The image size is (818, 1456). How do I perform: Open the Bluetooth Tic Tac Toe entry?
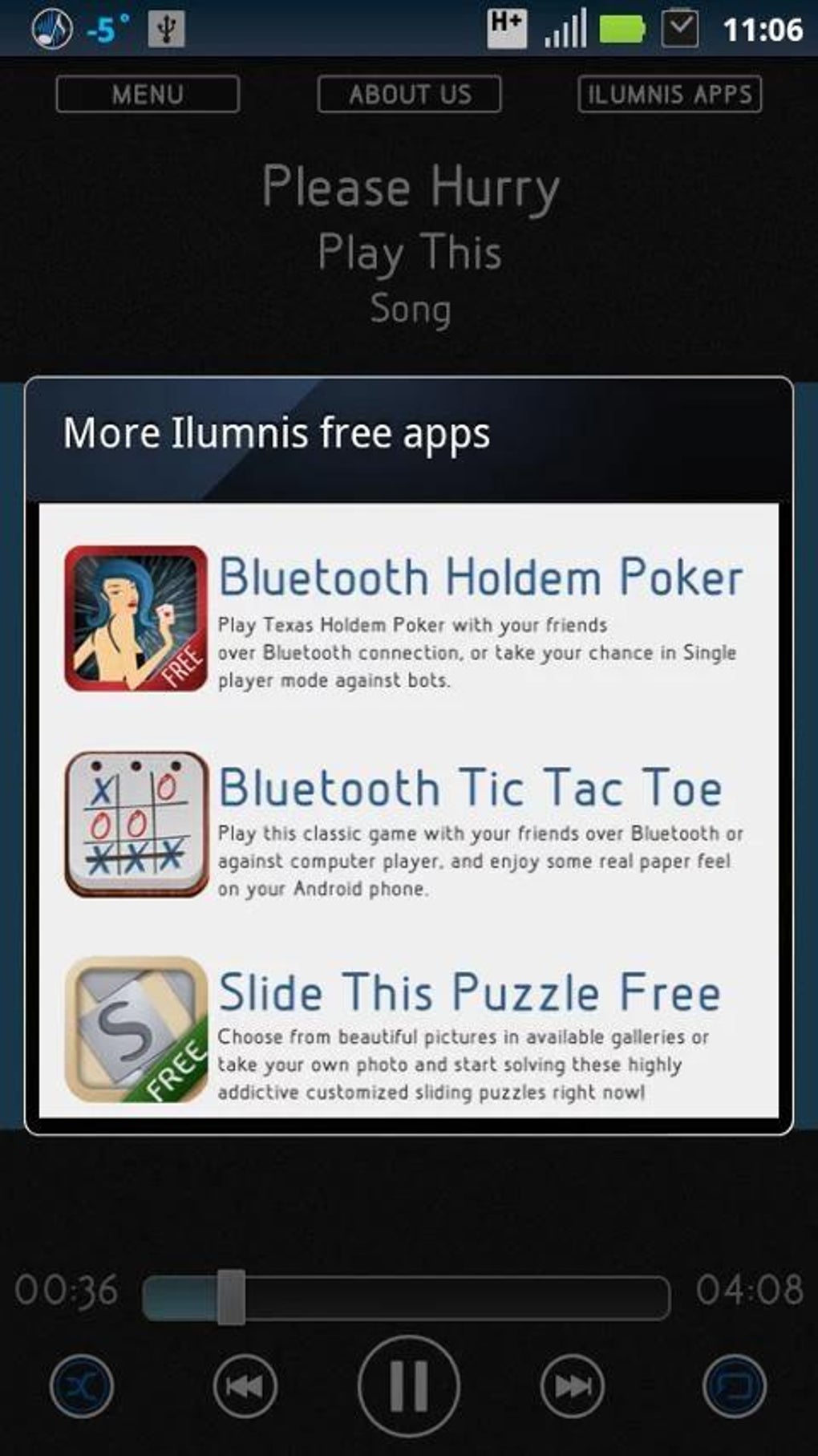coord(409,826)
